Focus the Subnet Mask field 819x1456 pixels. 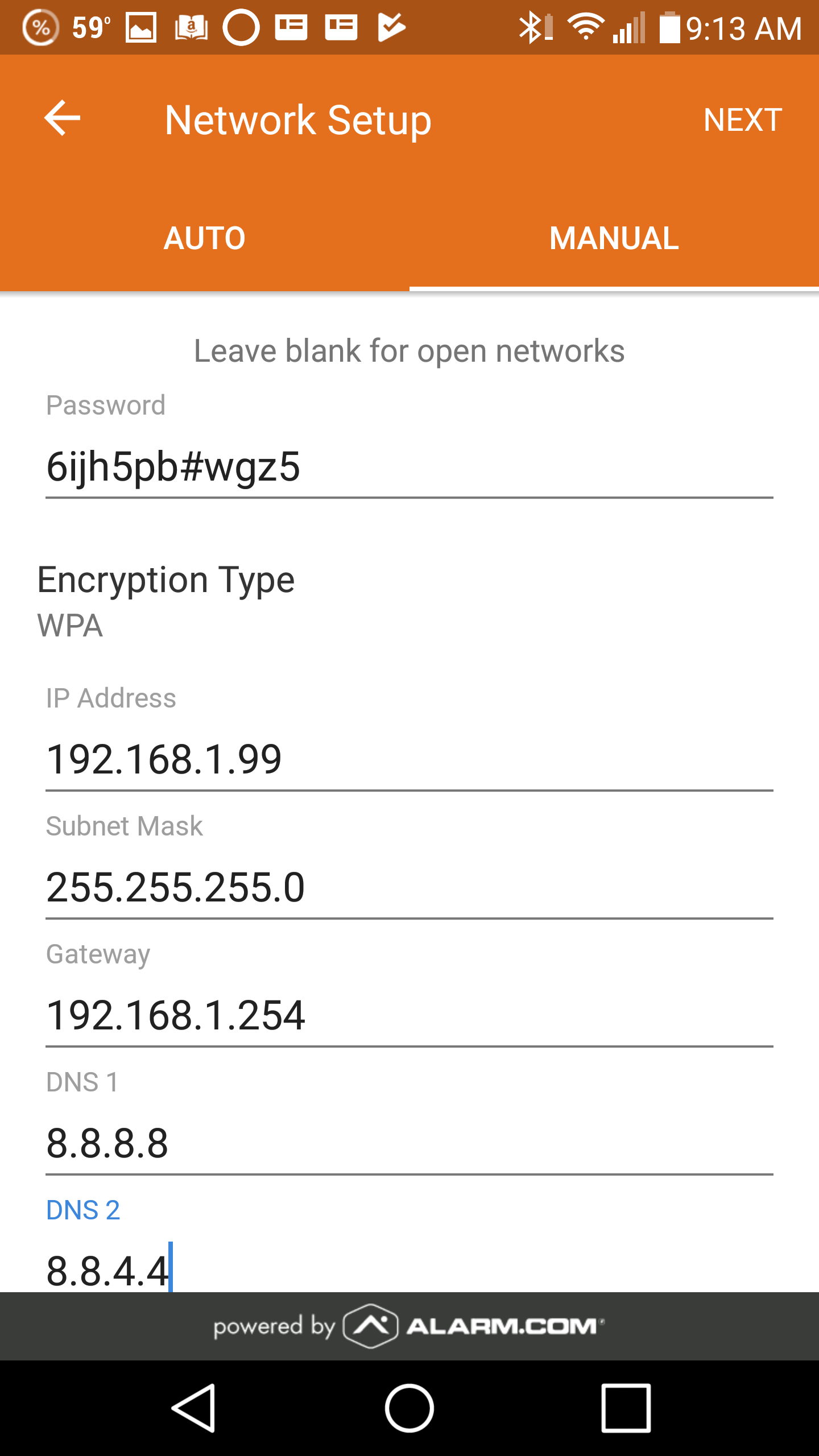click(409, 888)
